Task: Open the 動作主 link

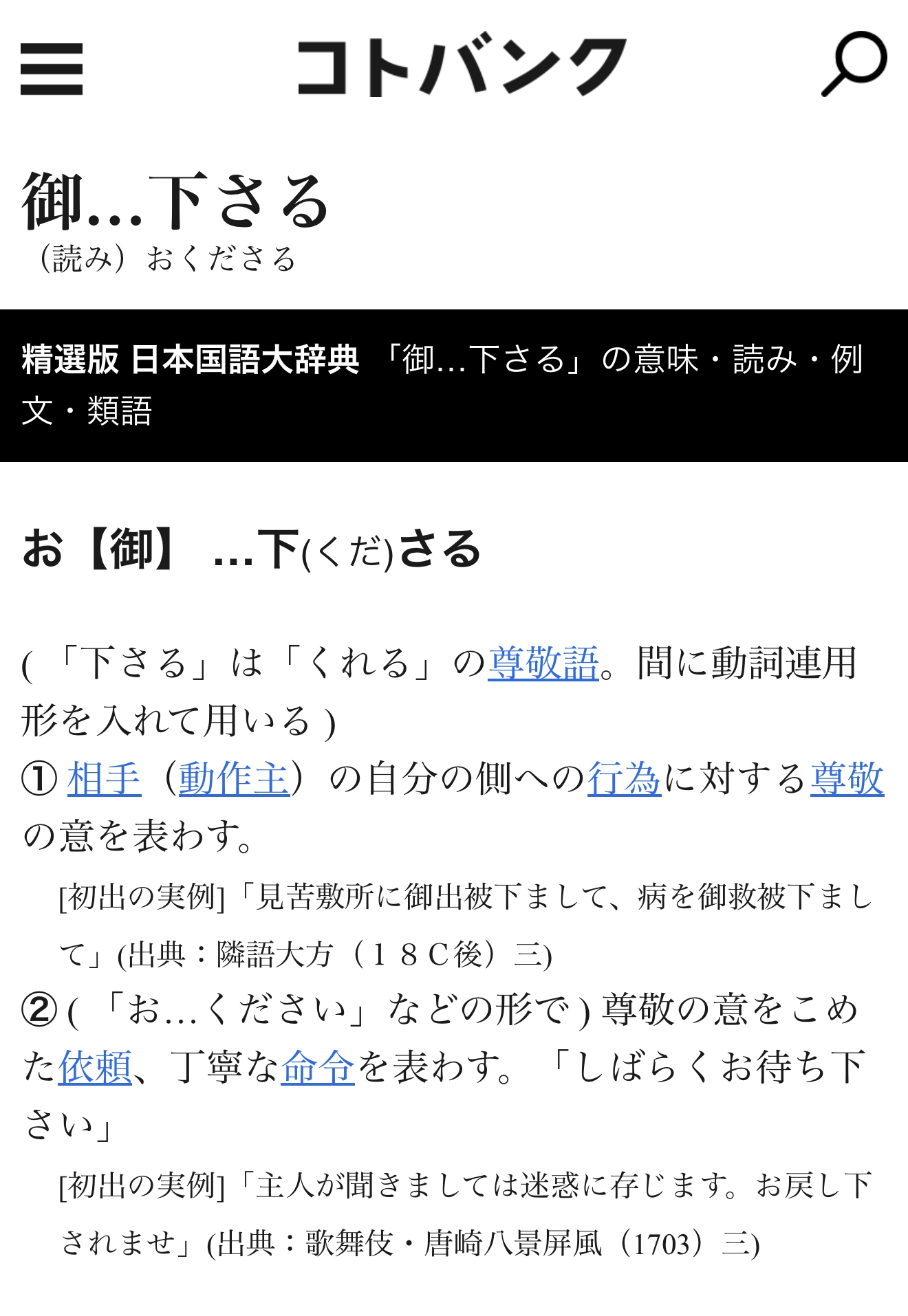Action: point(234,779)
